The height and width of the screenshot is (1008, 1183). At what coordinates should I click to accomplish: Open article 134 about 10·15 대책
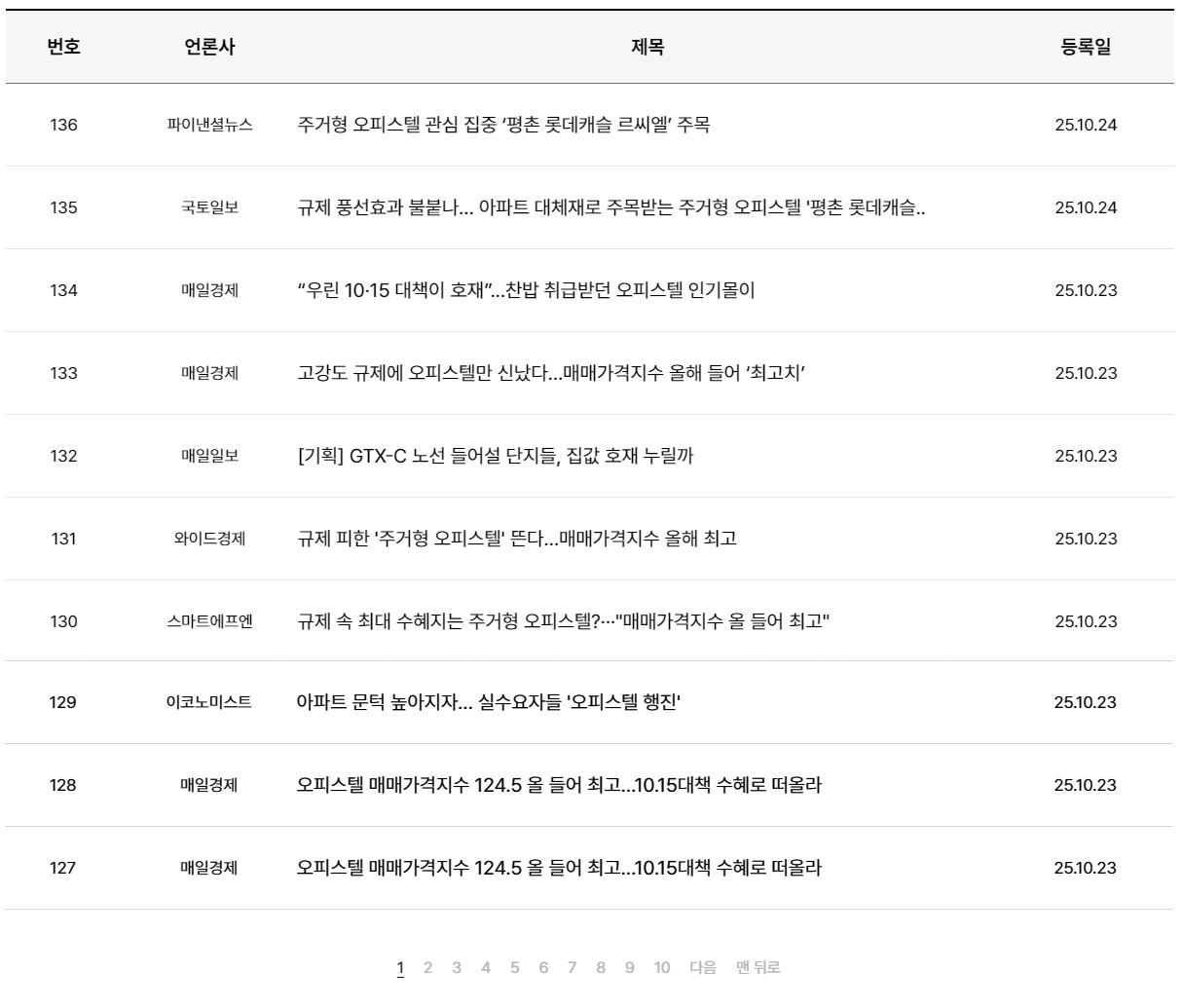pyautogui.click(x=526, y=290)
